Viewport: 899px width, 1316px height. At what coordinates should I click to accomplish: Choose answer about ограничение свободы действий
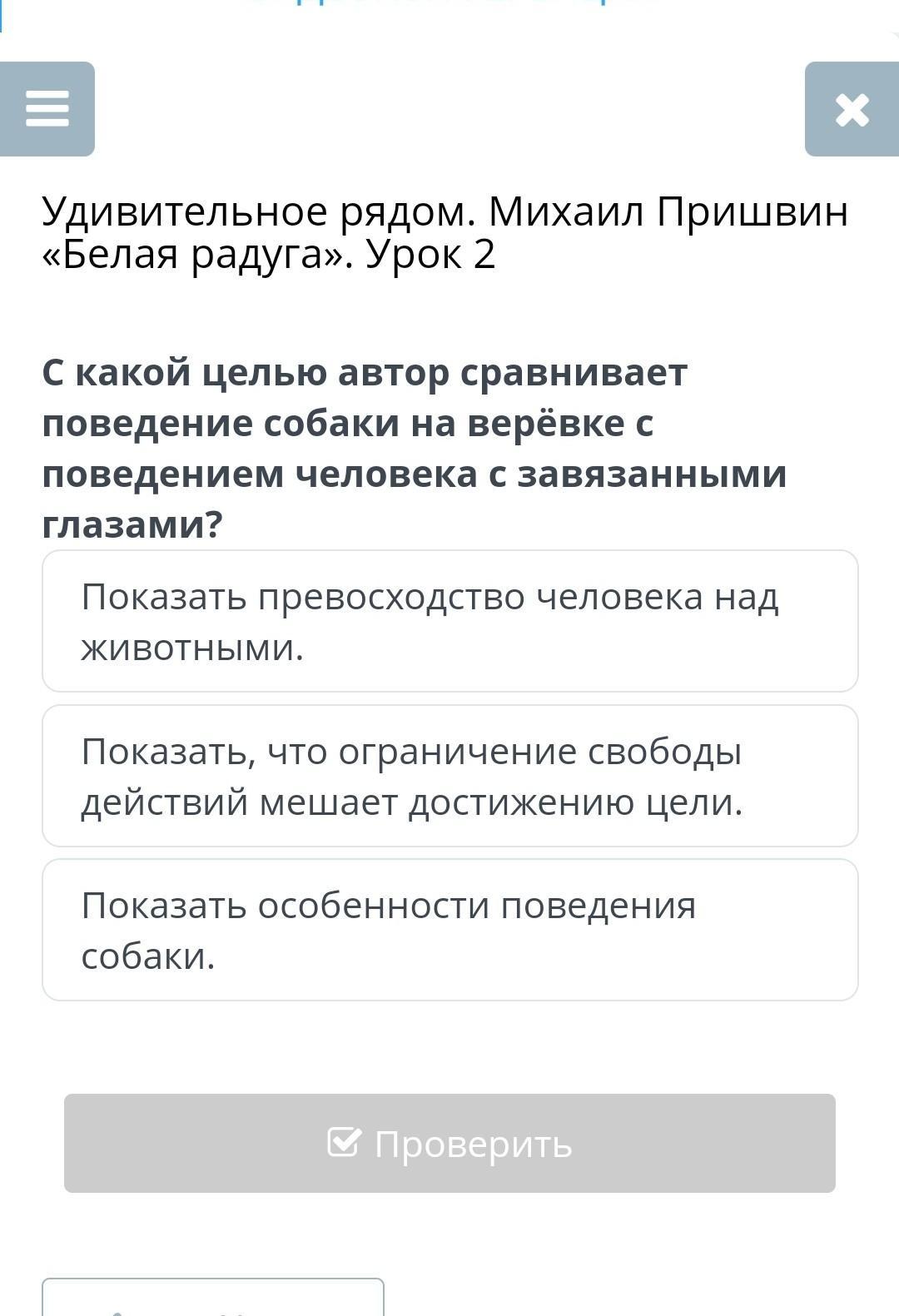point(450,776)
